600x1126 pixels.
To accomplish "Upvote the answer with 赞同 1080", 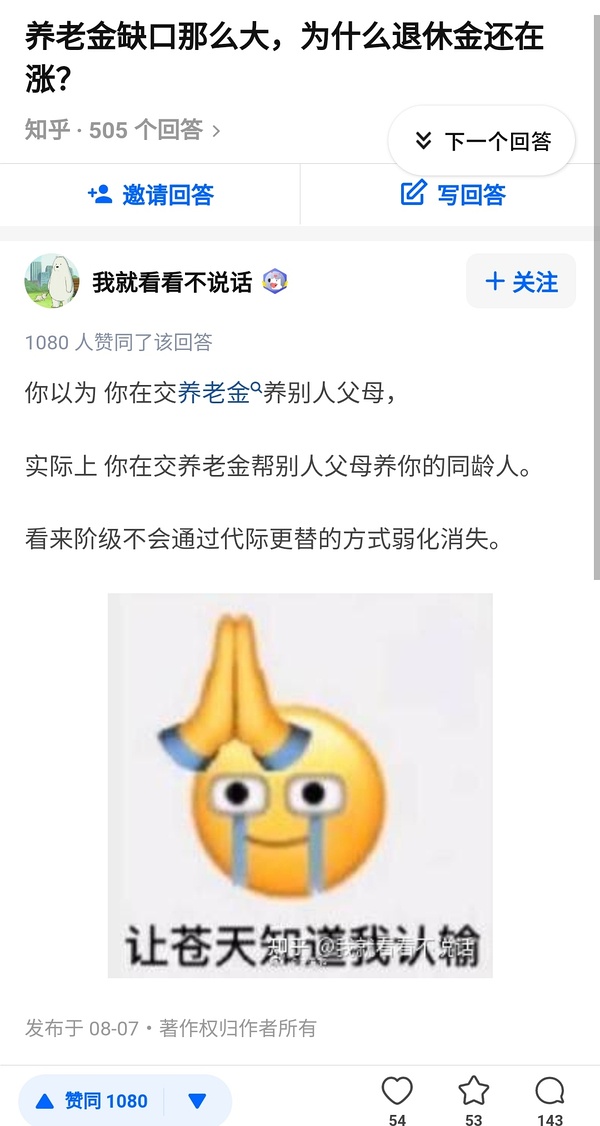I will pos(92,1101).
